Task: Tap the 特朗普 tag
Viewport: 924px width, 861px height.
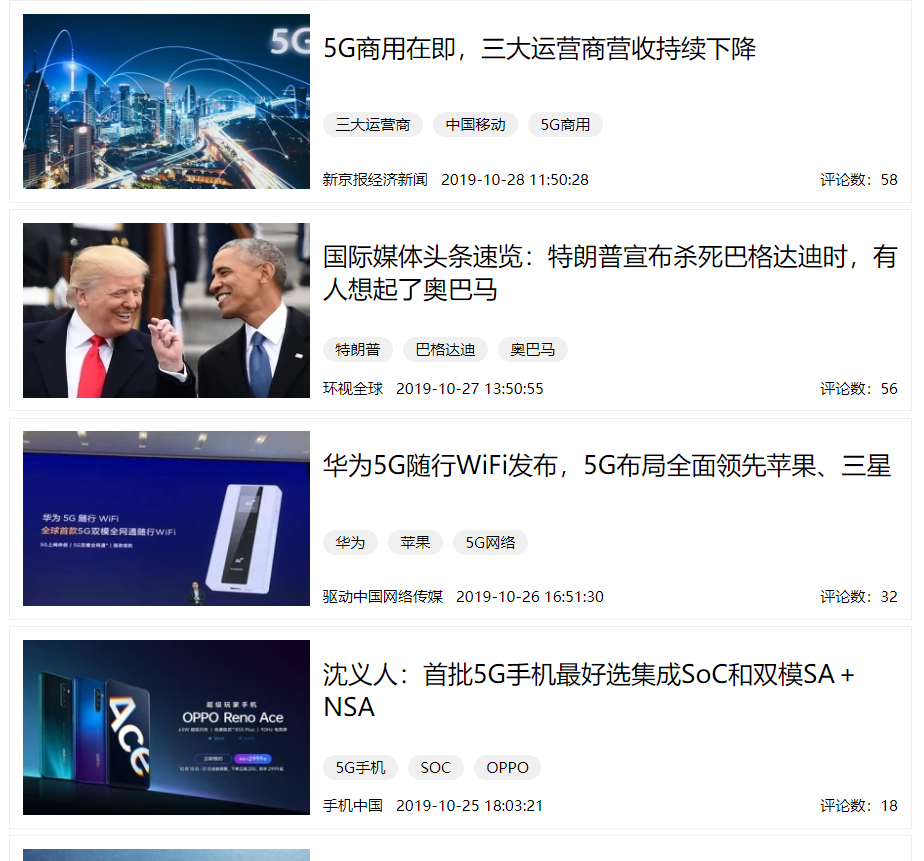Action: coord(358,350)
